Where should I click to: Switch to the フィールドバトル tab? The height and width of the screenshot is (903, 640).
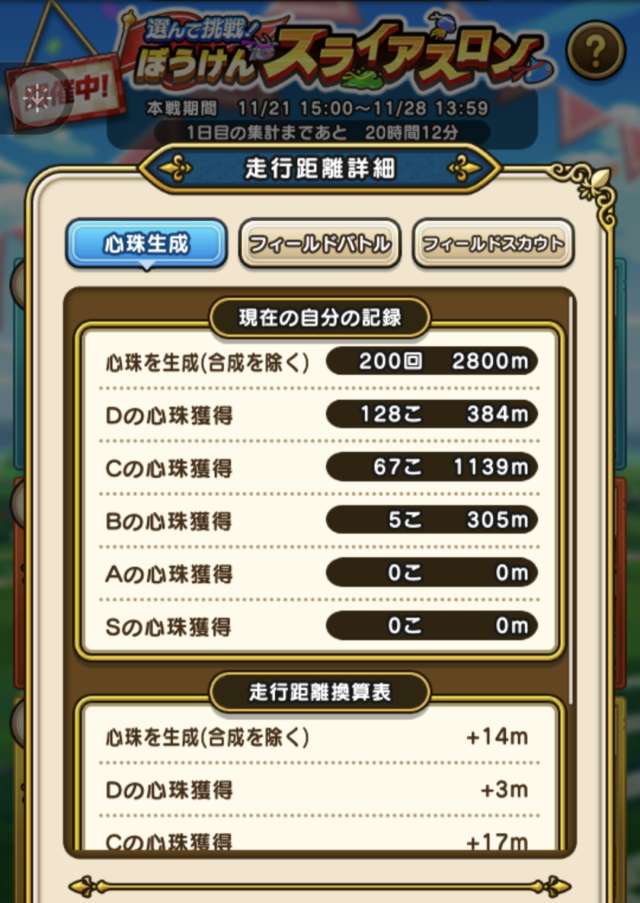[319, 243]
